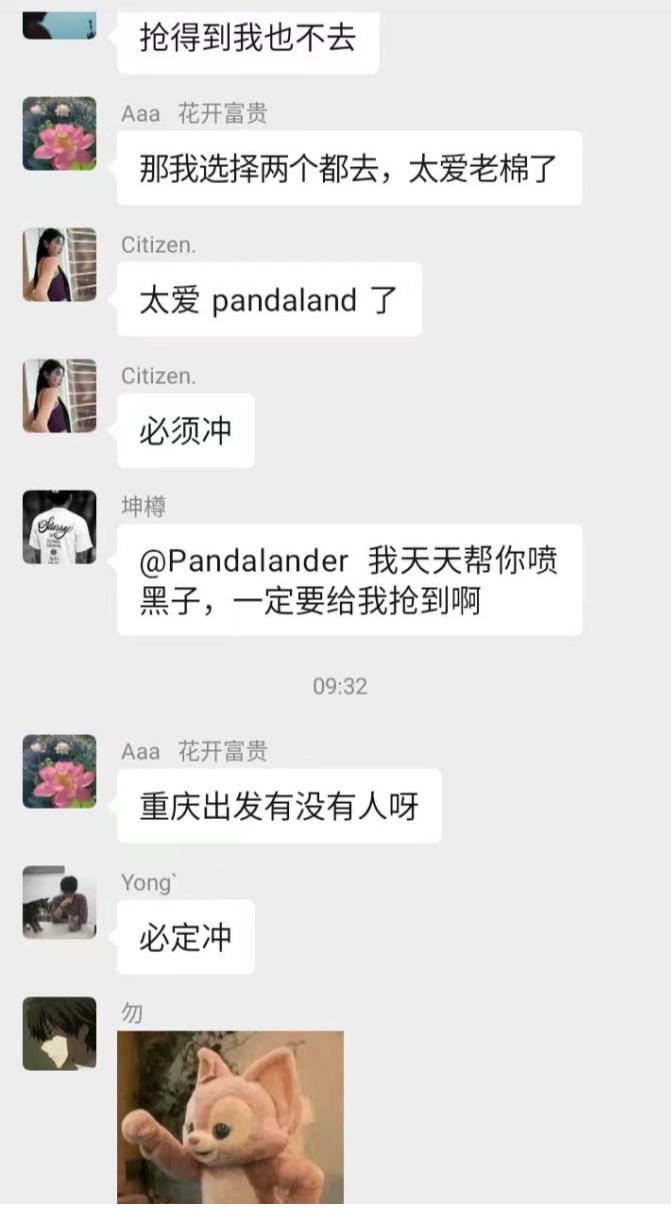Tap Citizen's avatar beside the "必须冲" message

click(x=60, y=395)
